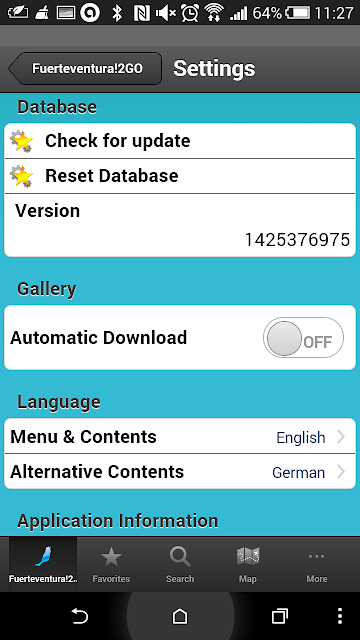Open Alternative Contents language setting
The height and width of the screenshot is (640, 360).
click(x=180, y=471)
